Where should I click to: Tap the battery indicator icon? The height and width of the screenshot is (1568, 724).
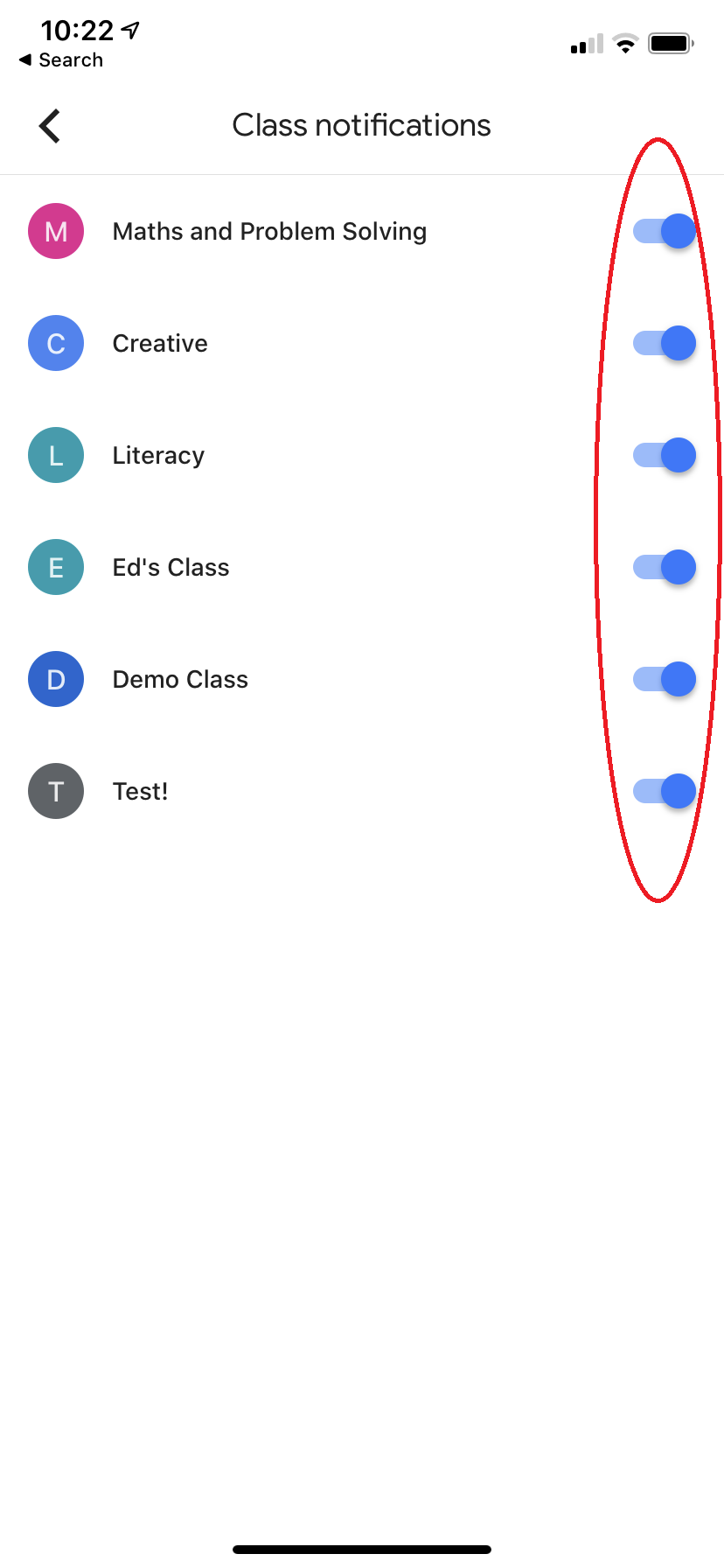(670, 42)
